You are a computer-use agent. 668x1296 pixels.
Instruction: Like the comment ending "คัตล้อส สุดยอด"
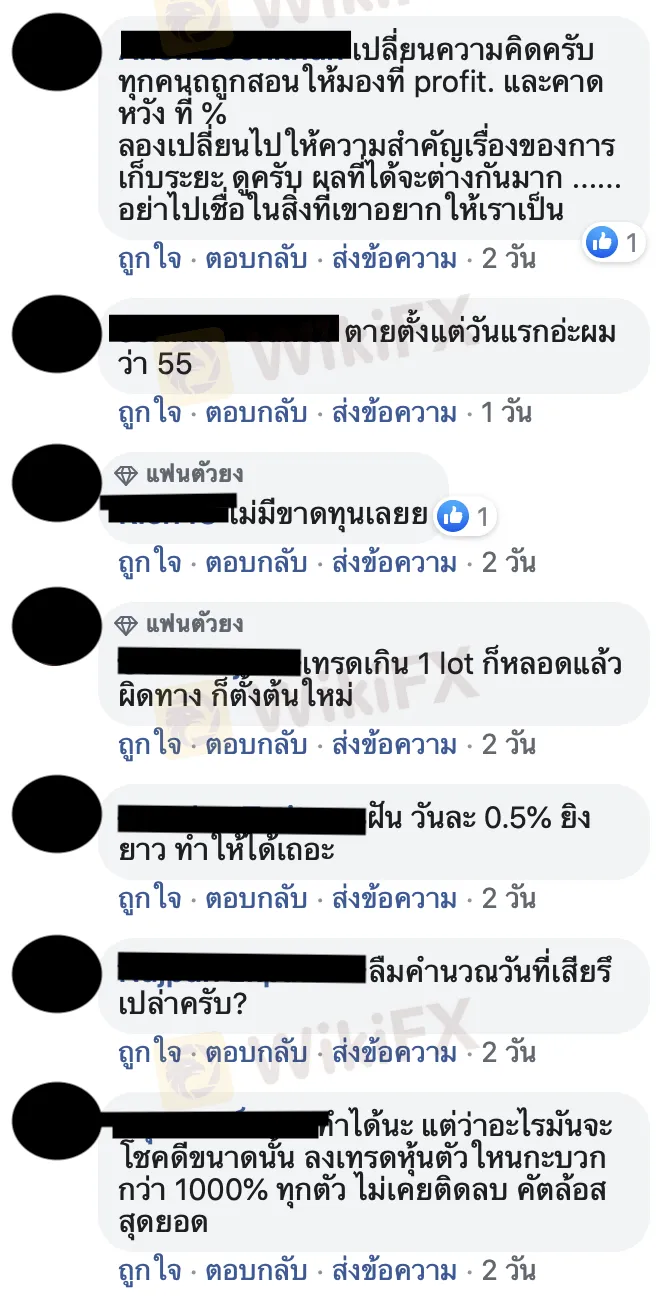149,1270
